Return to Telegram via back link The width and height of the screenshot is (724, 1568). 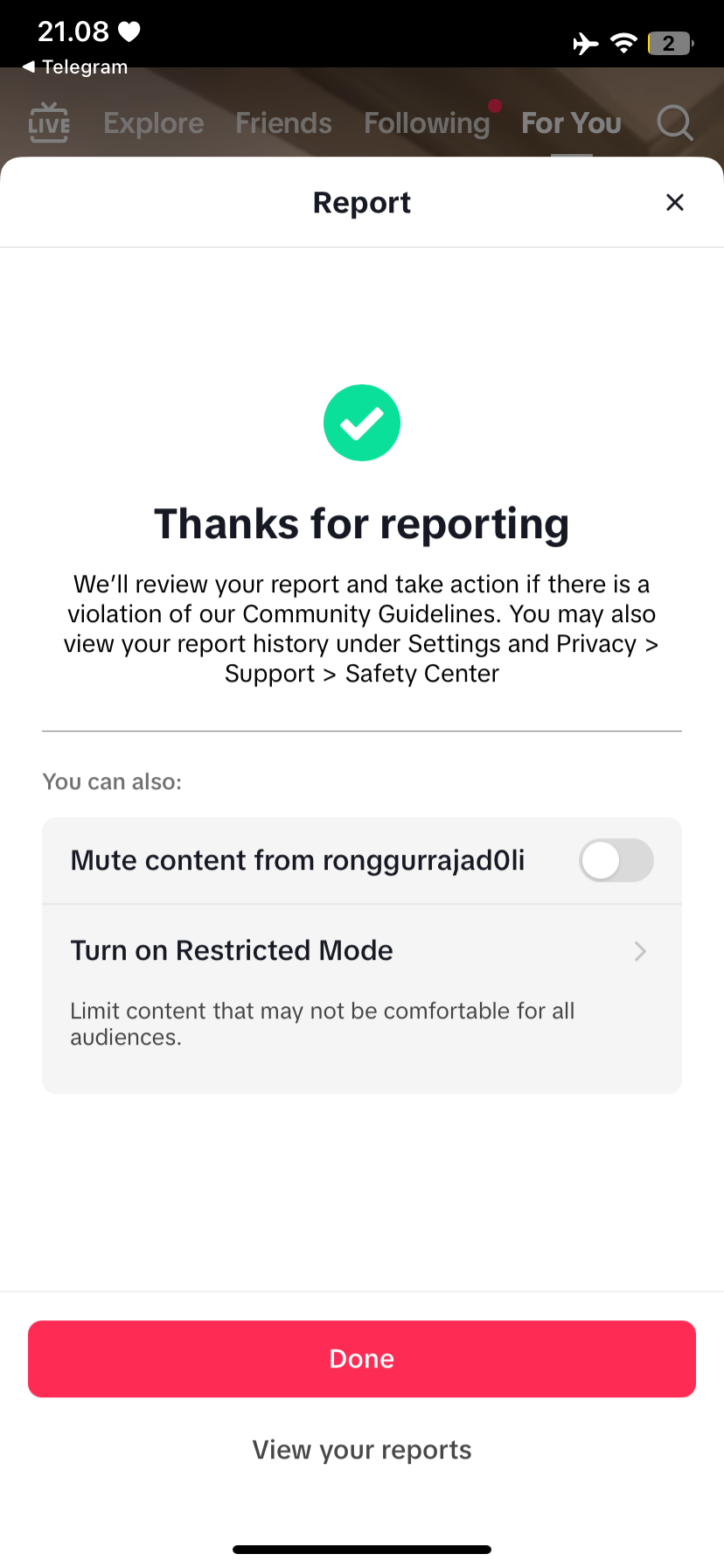point(75,66)
